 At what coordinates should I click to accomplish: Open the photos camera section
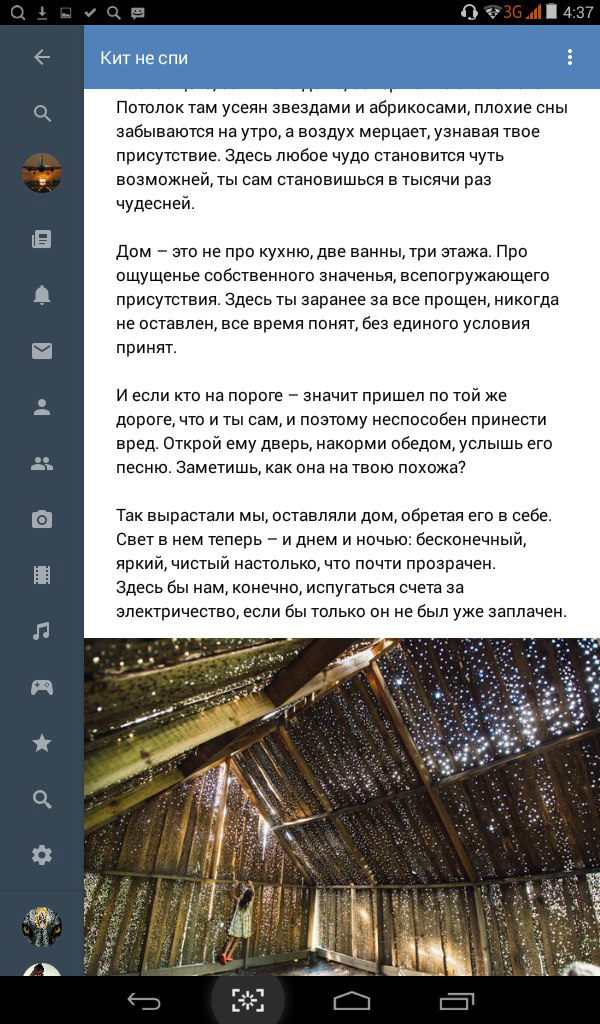click(x=42, y=519)
